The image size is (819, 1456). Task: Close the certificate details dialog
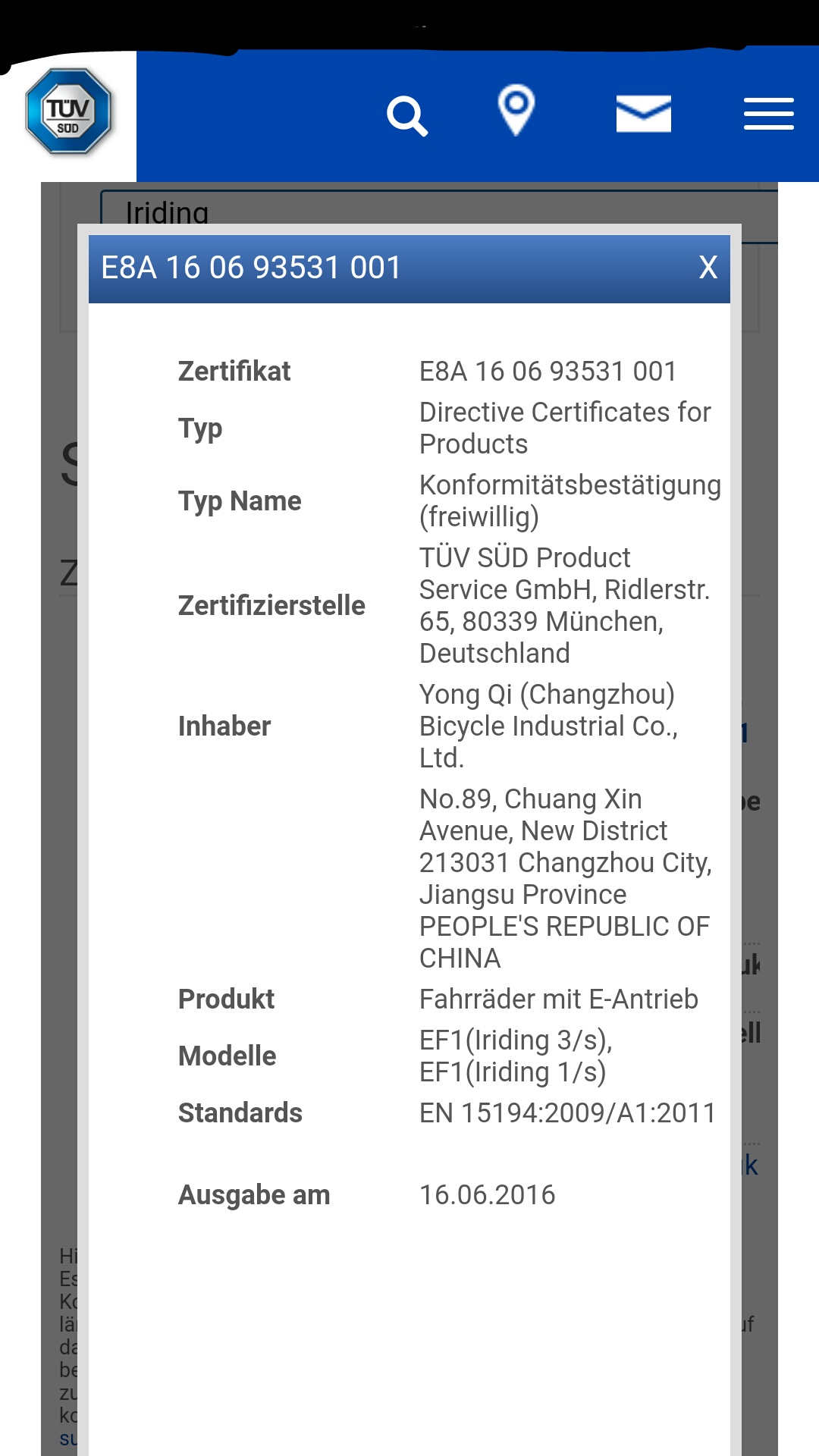(708, 268)
